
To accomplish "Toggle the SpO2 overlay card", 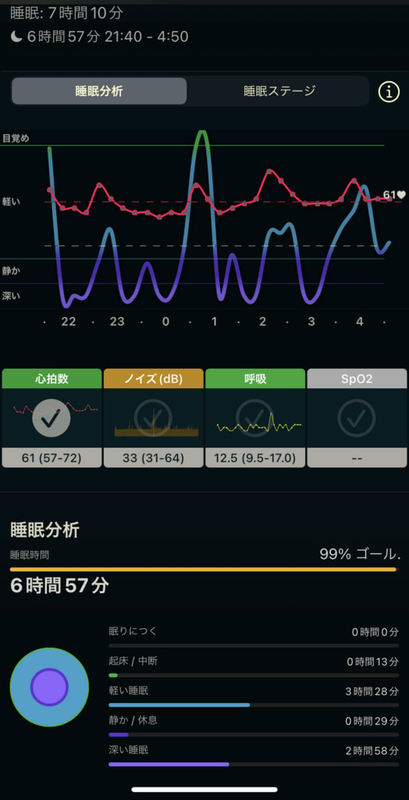I will [x=356, y=418].
